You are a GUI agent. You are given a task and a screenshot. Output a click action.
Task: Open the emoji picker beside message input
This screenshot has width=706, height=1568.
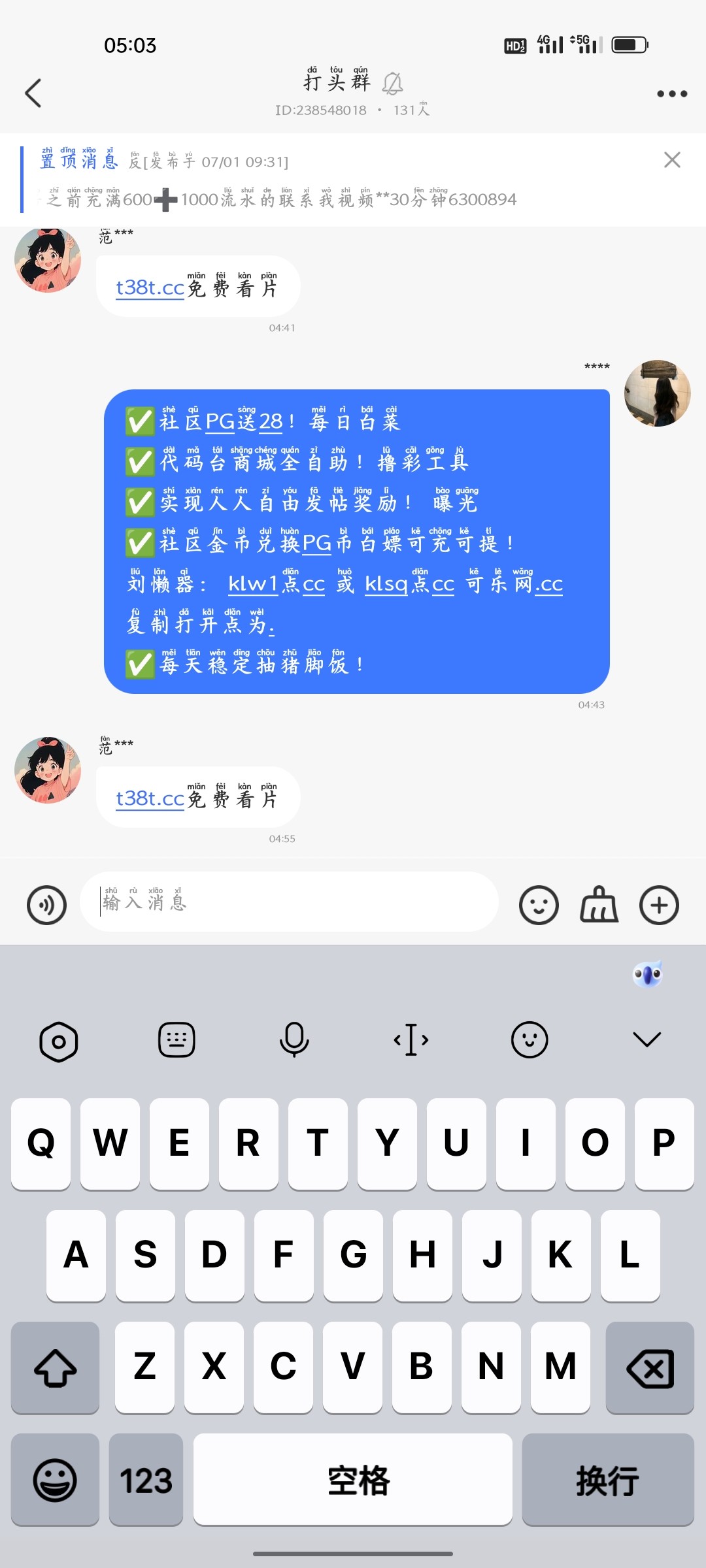tap(538, 905)
